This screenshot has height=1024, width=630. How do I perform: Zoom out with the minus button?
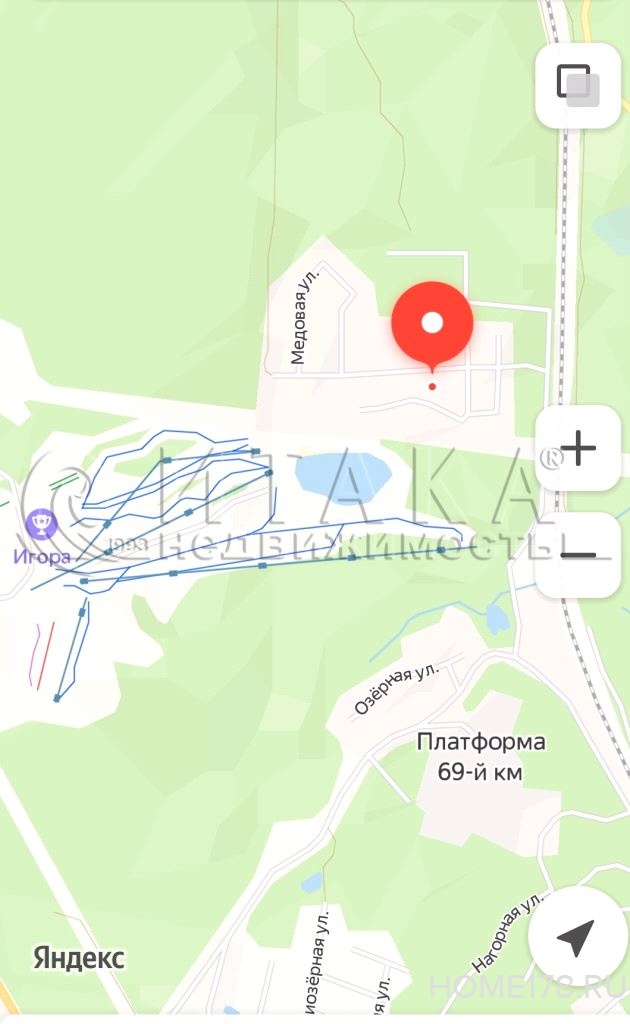[x=578, y=555]
